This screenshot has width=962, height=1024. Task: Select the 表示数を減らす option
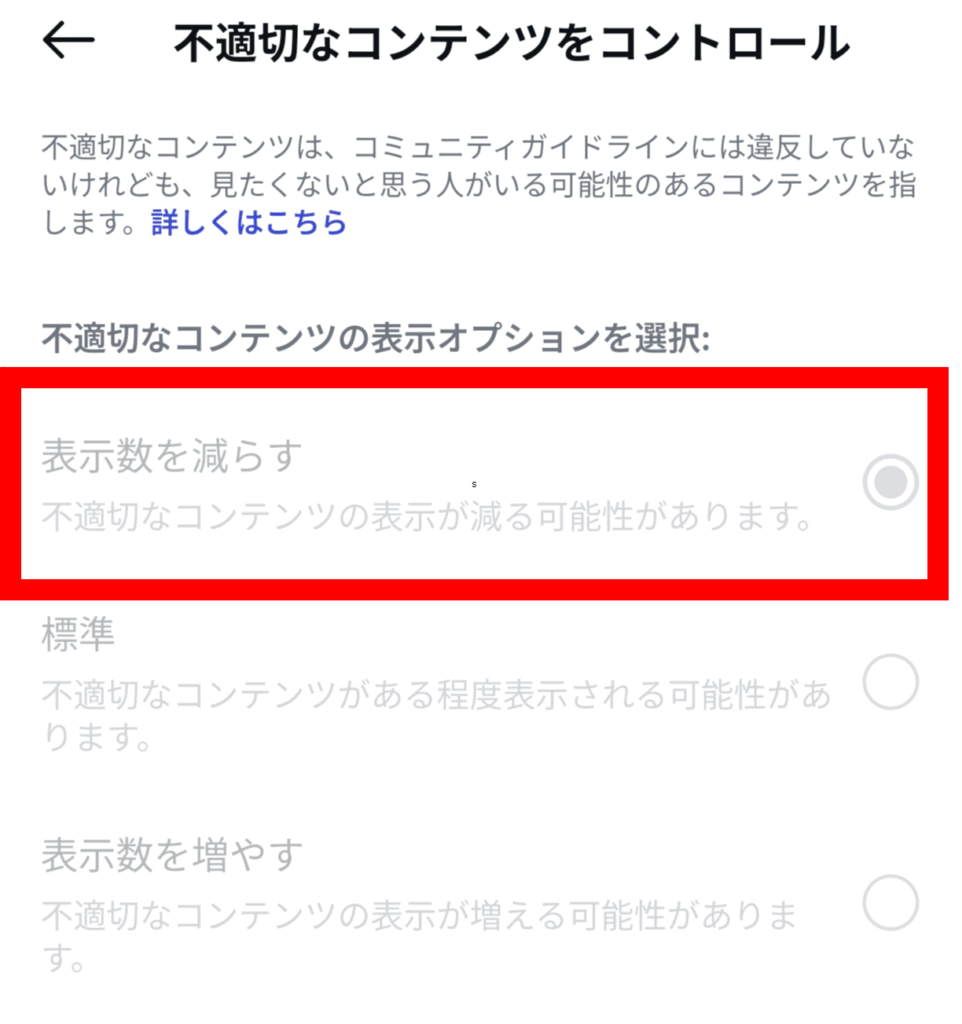click(889, 483)
